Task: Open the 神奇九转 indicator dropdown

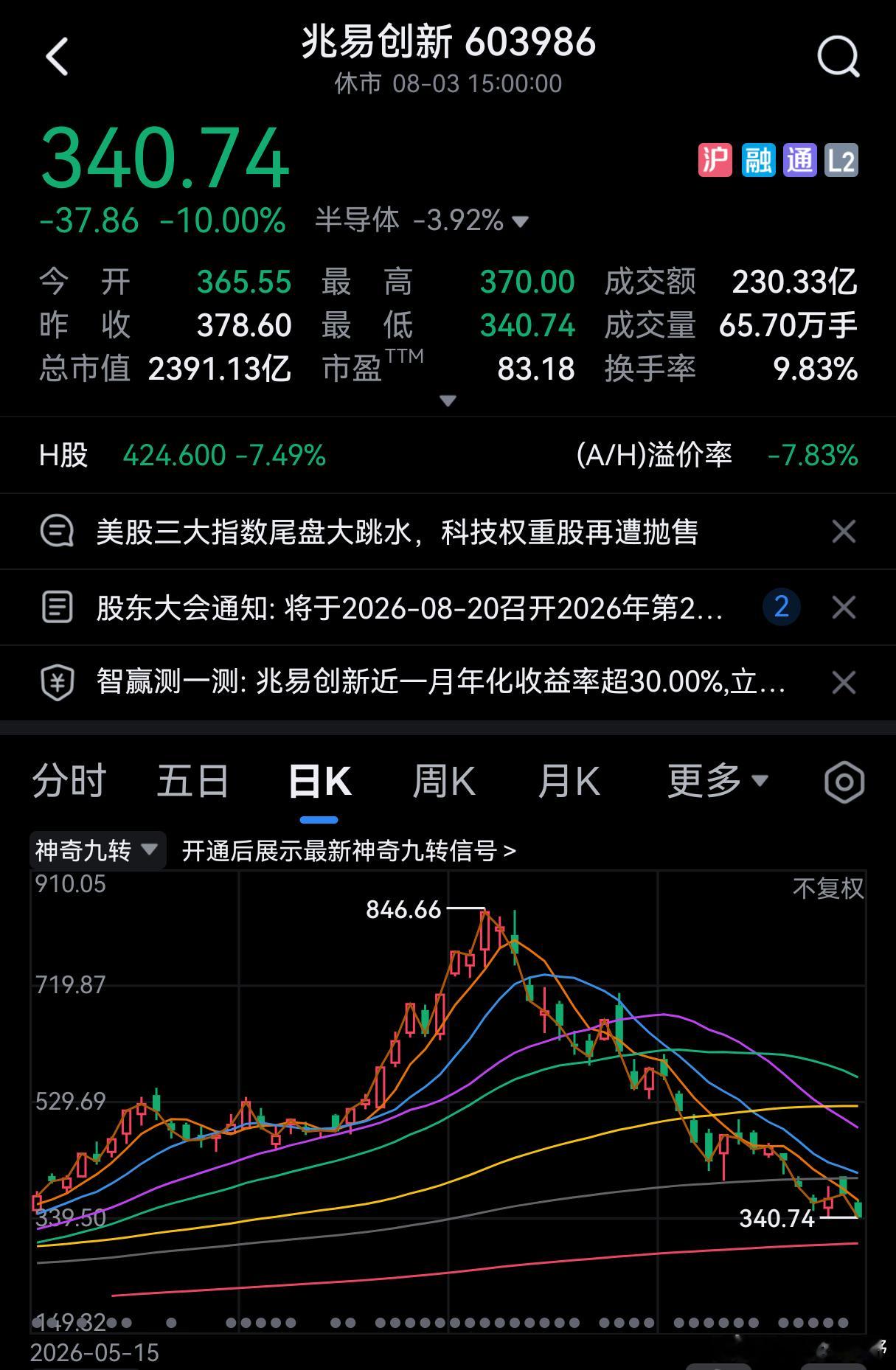Action: pos(97,851)
